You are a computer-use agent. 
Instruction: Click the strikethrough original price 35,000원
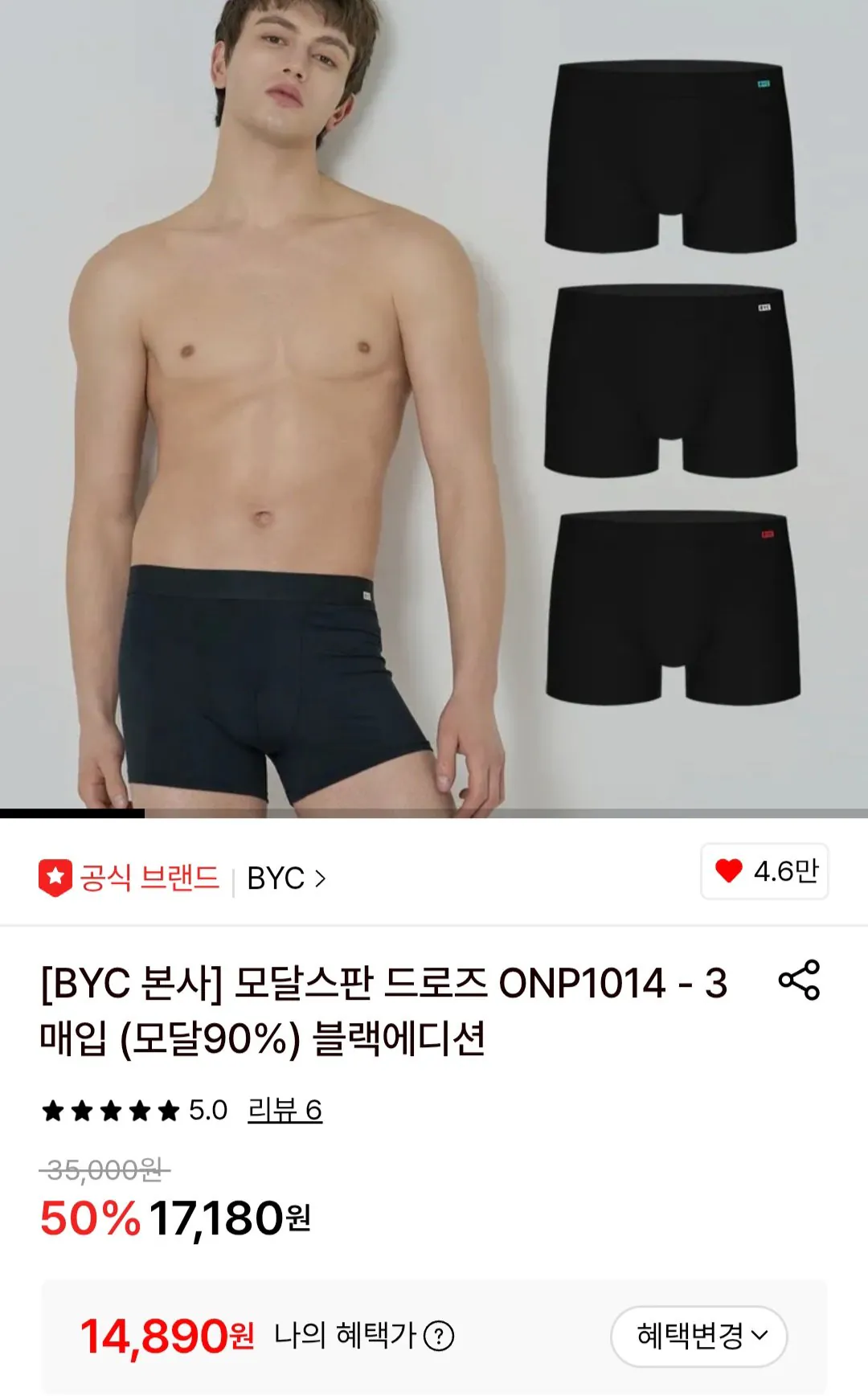tap(104, 1171)
